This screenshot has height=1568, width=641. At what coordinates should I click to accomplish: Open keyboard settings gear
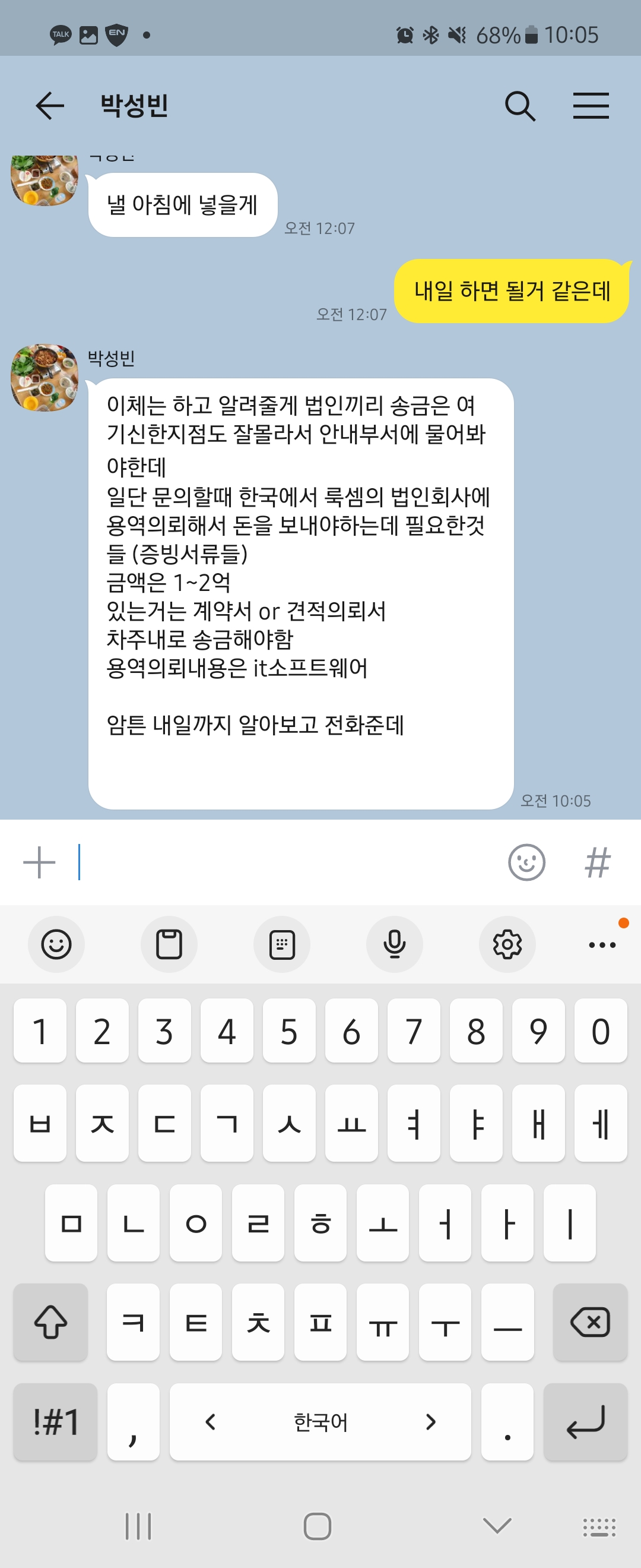tap(507, 945)
